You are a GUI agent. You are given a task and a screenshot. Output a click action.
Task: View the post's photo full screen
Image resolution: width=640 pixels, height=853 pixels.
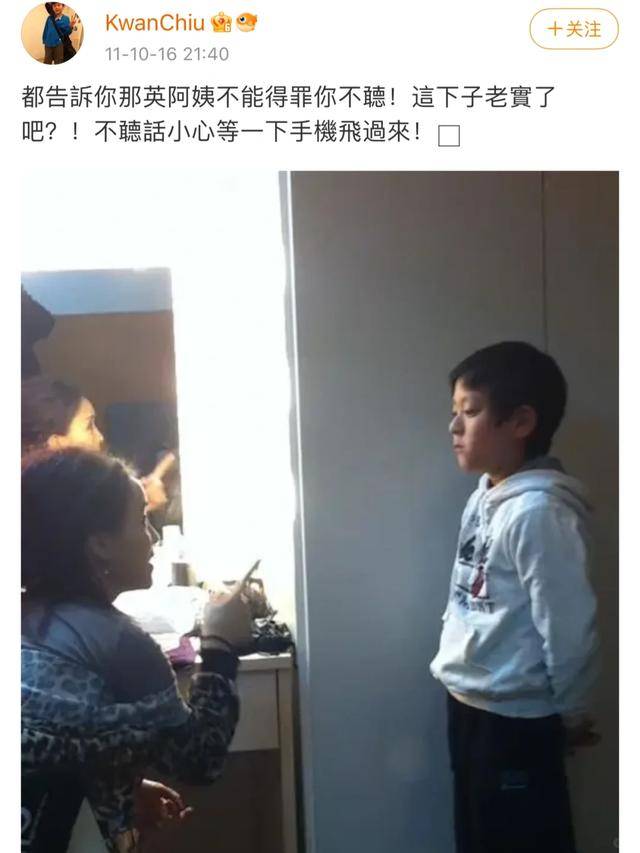pos(320,510)
